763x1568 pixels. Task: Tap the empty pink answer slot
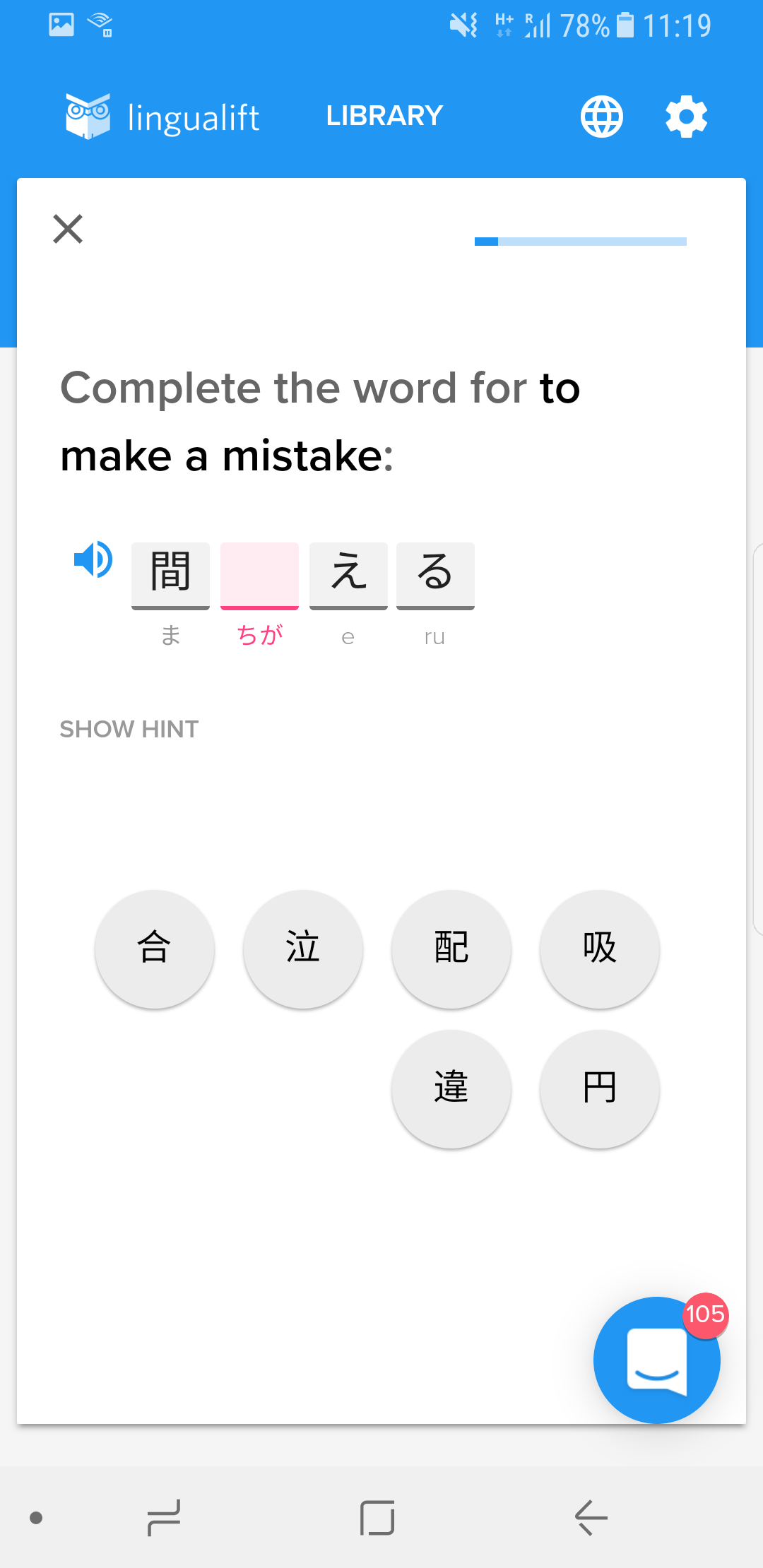[259, 575]
